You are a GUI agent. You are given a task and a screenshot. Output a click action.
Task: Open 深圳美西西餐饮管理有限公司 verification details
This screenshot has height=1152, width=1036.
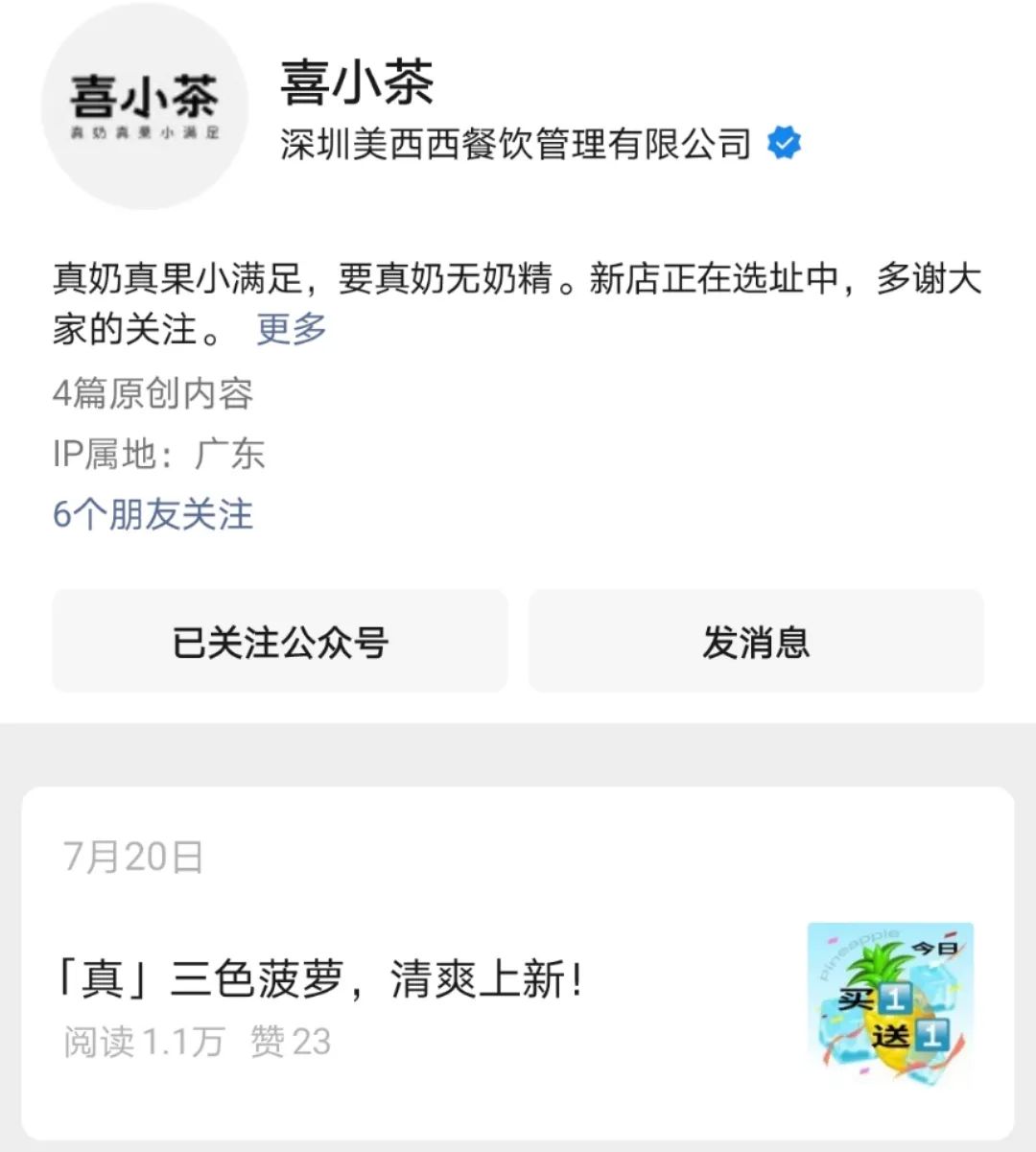516,145
